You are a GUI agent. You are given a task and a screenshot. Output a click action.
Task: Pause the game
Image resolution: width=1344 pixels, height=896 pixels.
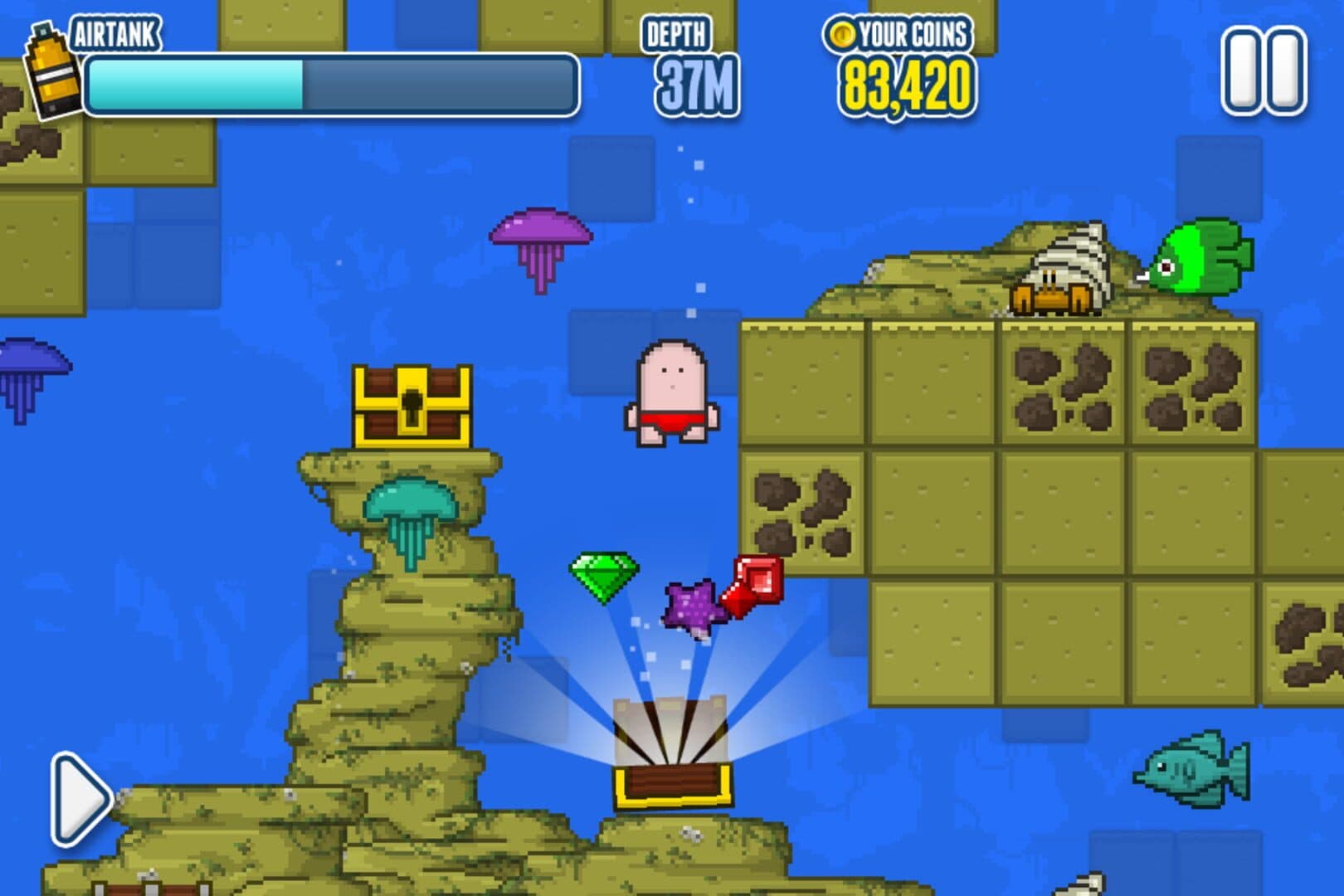(1263, 71)
